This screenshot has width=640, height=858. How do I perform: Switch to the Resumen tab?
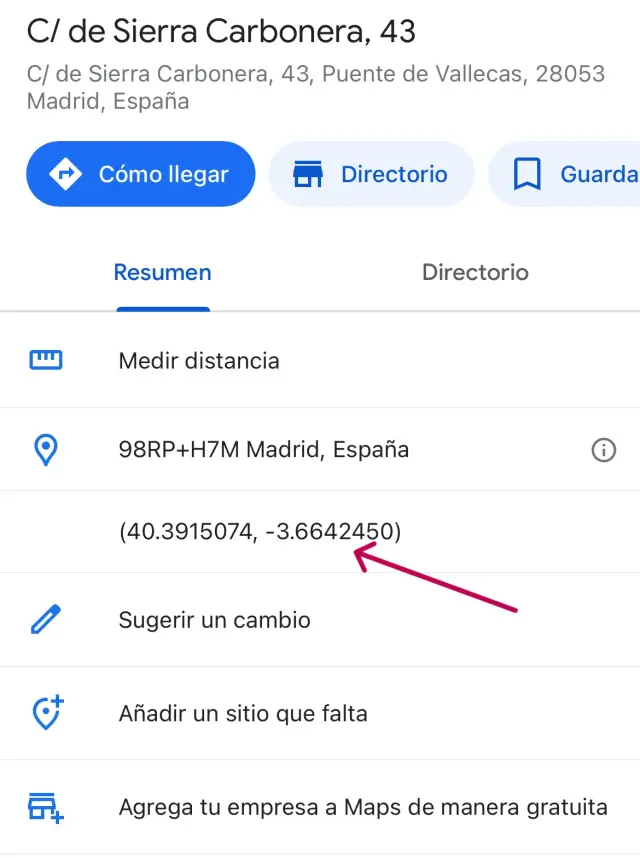(x=162, y=272)
